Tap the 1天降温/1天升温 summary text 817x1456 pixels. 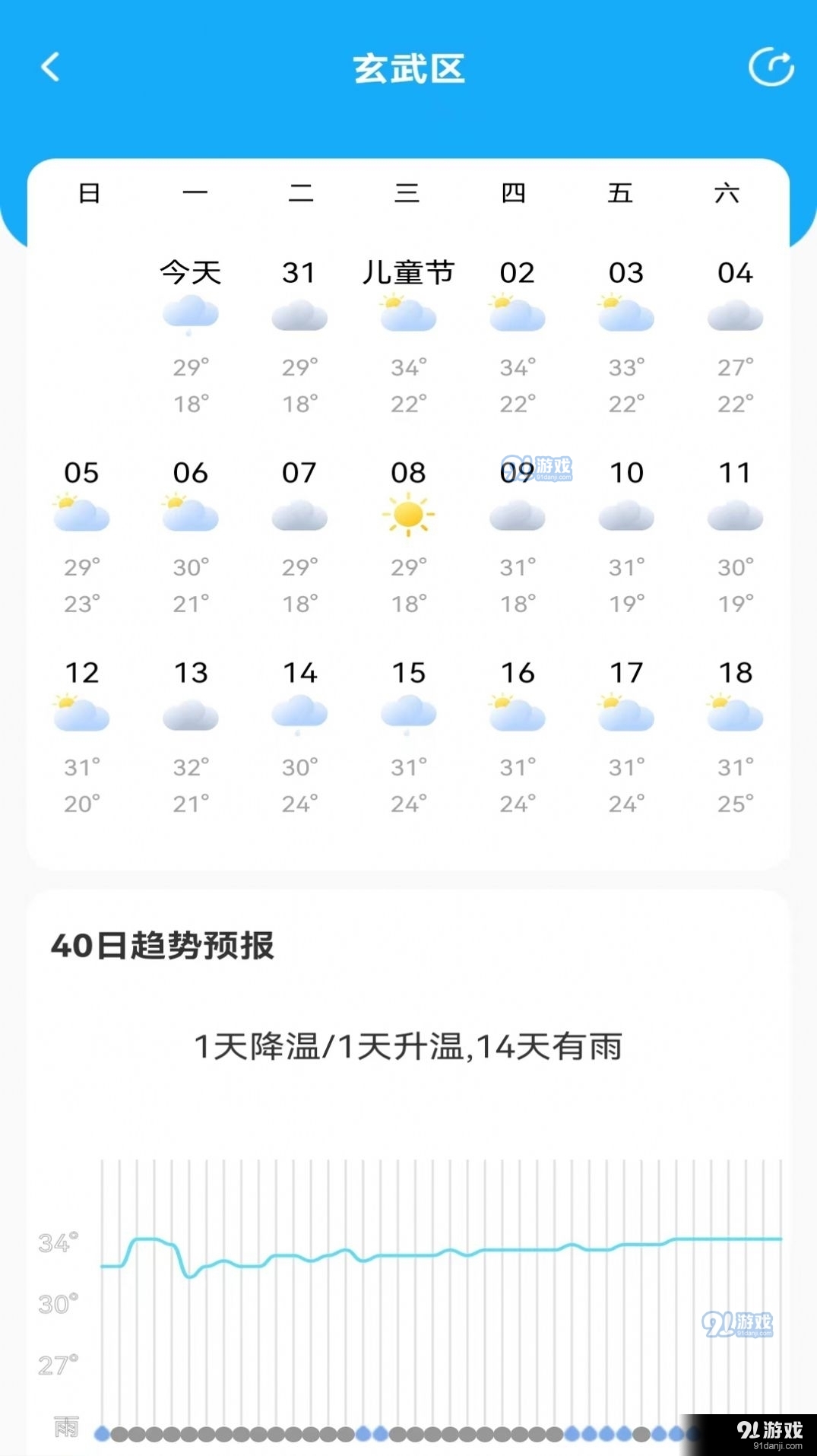pos(409,1048)
